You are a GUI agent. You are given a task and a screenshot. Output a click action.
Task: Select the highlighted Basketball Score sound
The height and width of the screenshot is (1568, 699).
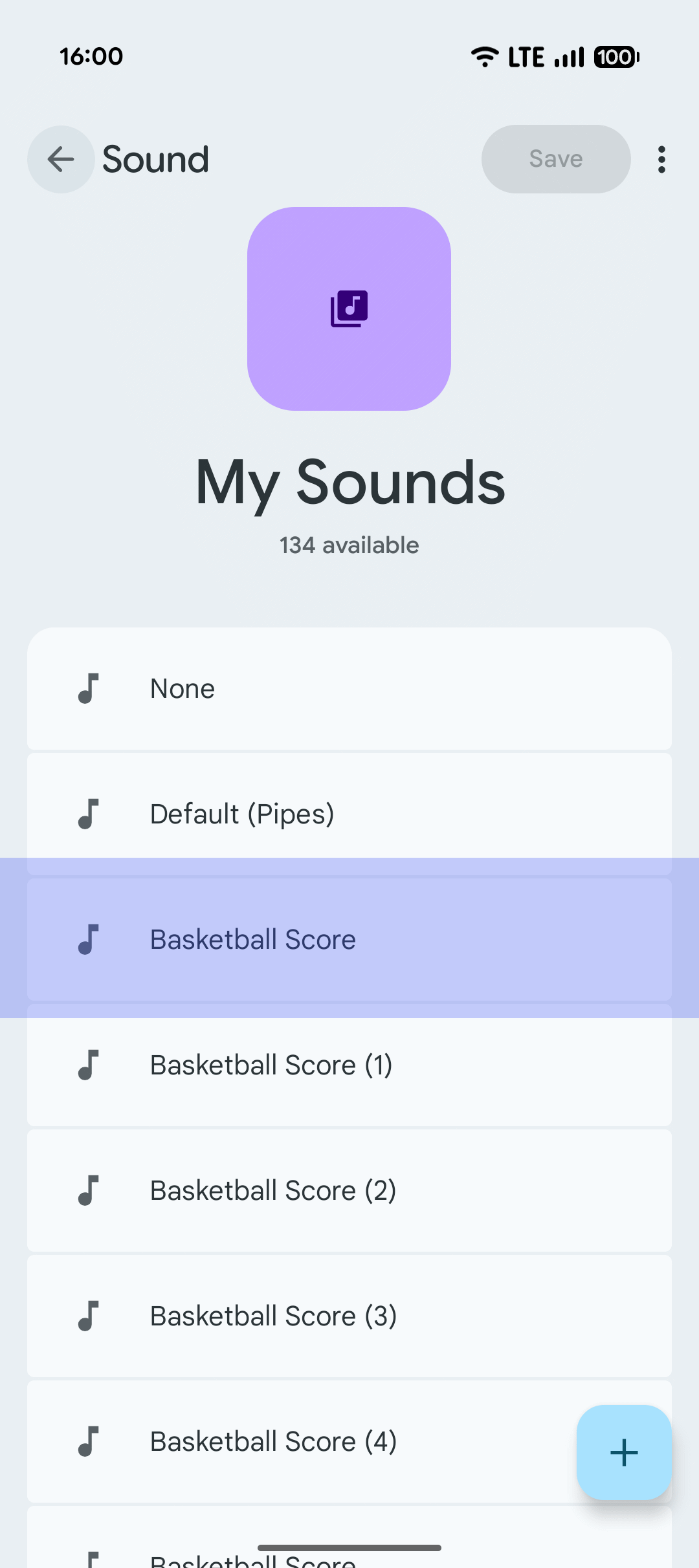tap(349, 939)
